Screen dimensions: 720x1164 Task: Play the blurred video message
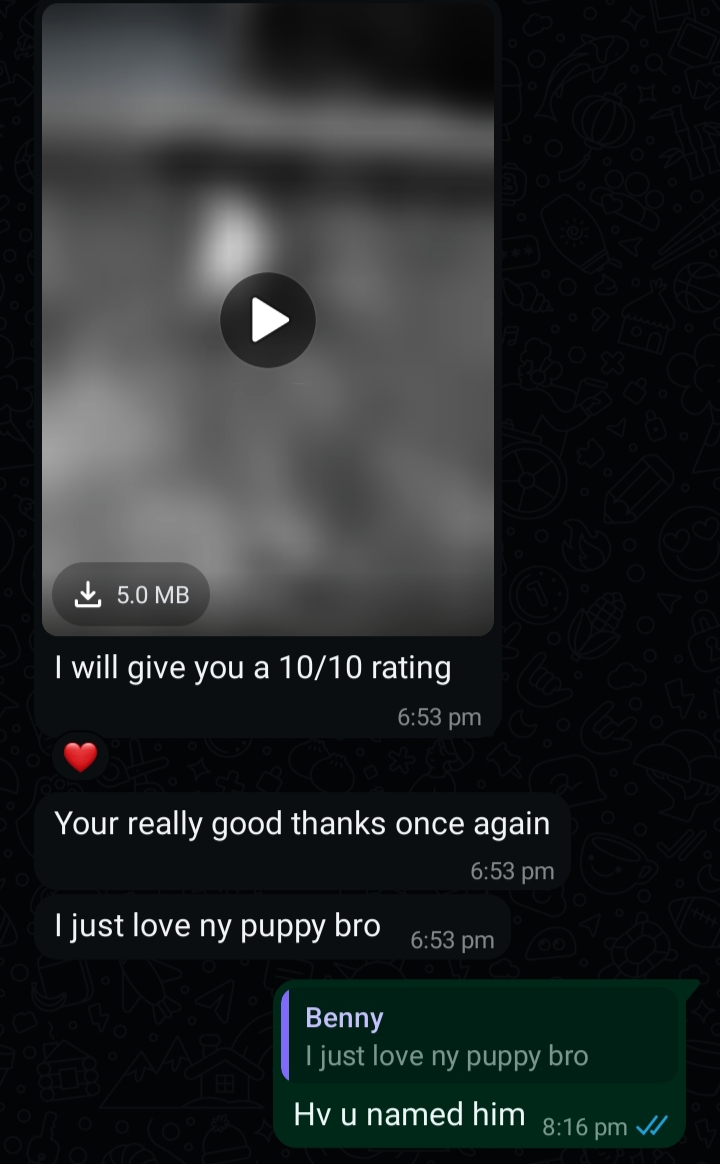(268, 320)
